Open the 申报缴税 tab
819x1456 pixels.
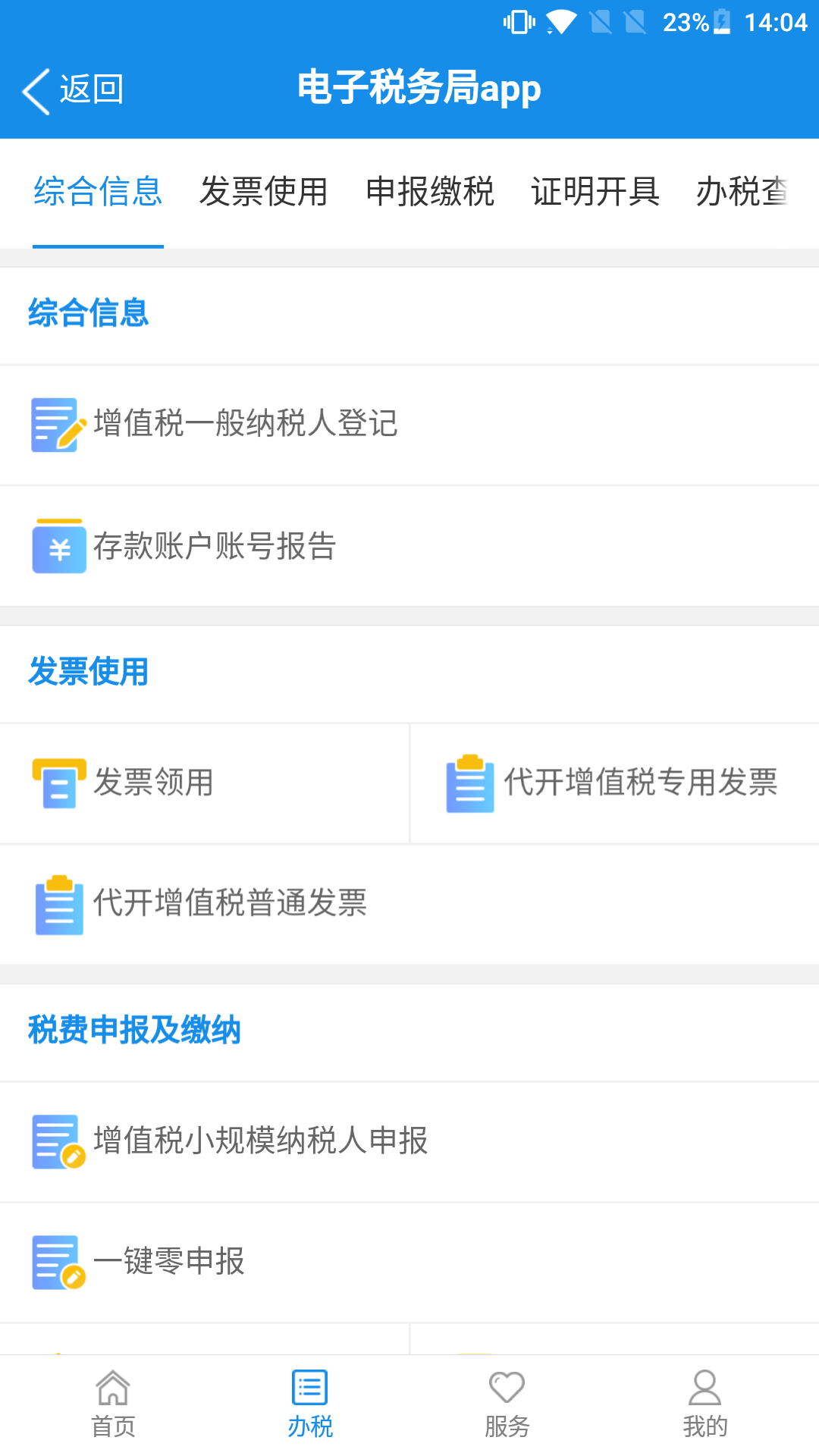click(x=431, y=193)
